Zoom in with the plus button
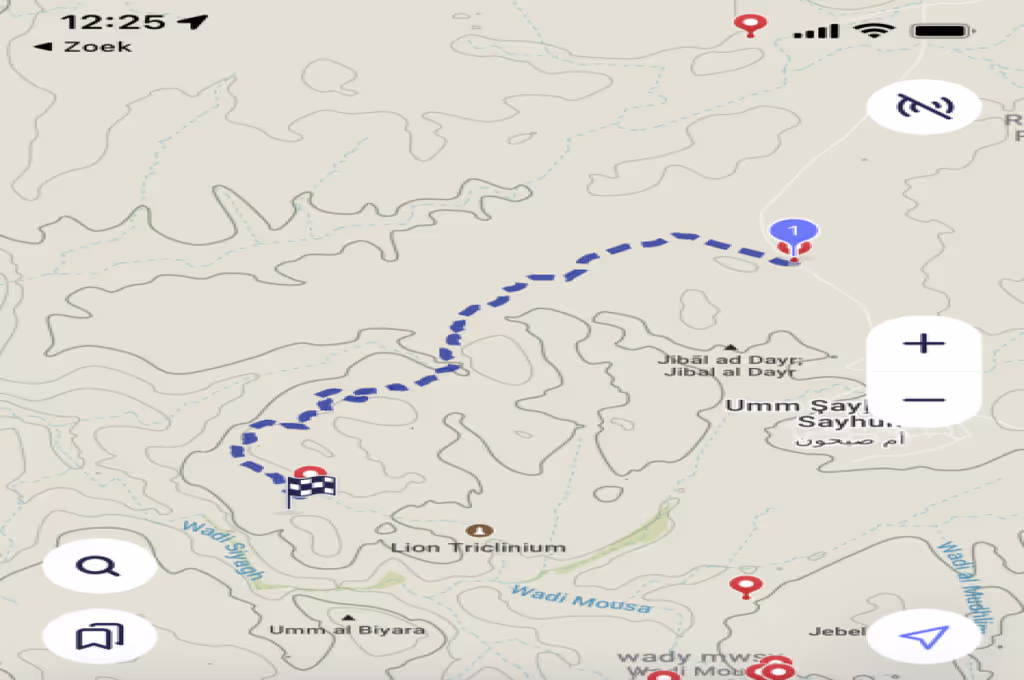This screenshot has width=1024, height=680. 923,344
